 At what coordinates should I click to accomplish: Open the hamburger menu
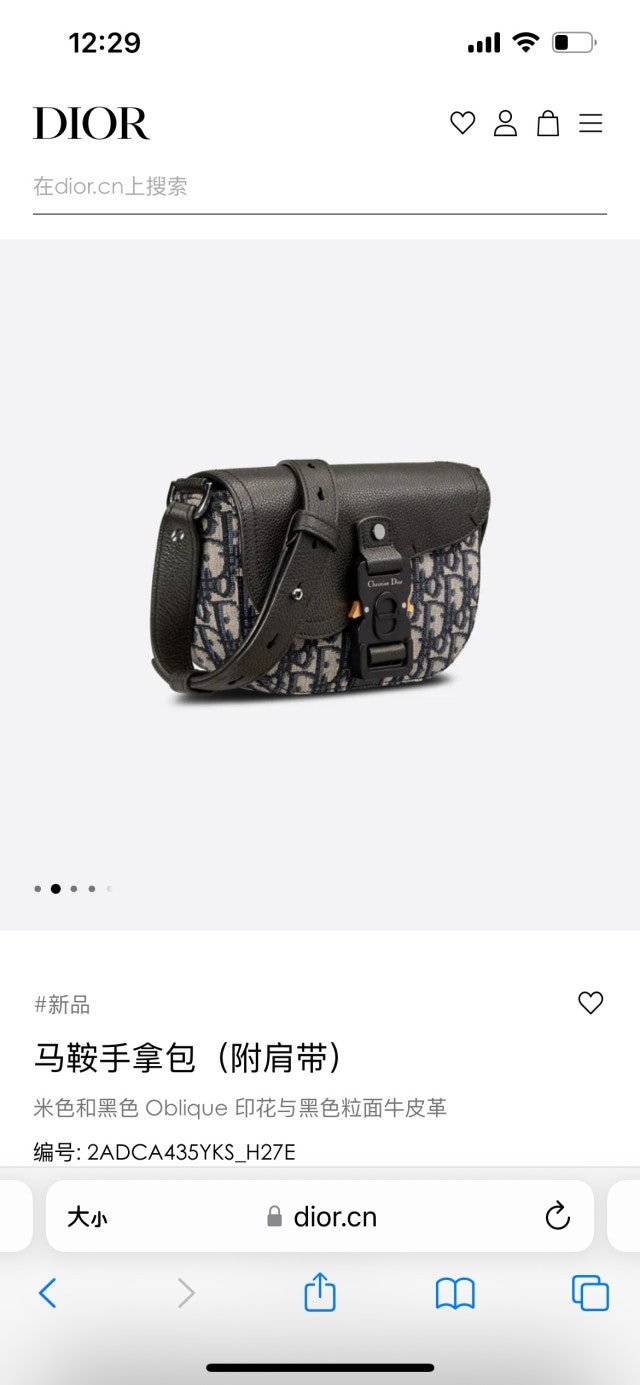click(x=591, y=123)
